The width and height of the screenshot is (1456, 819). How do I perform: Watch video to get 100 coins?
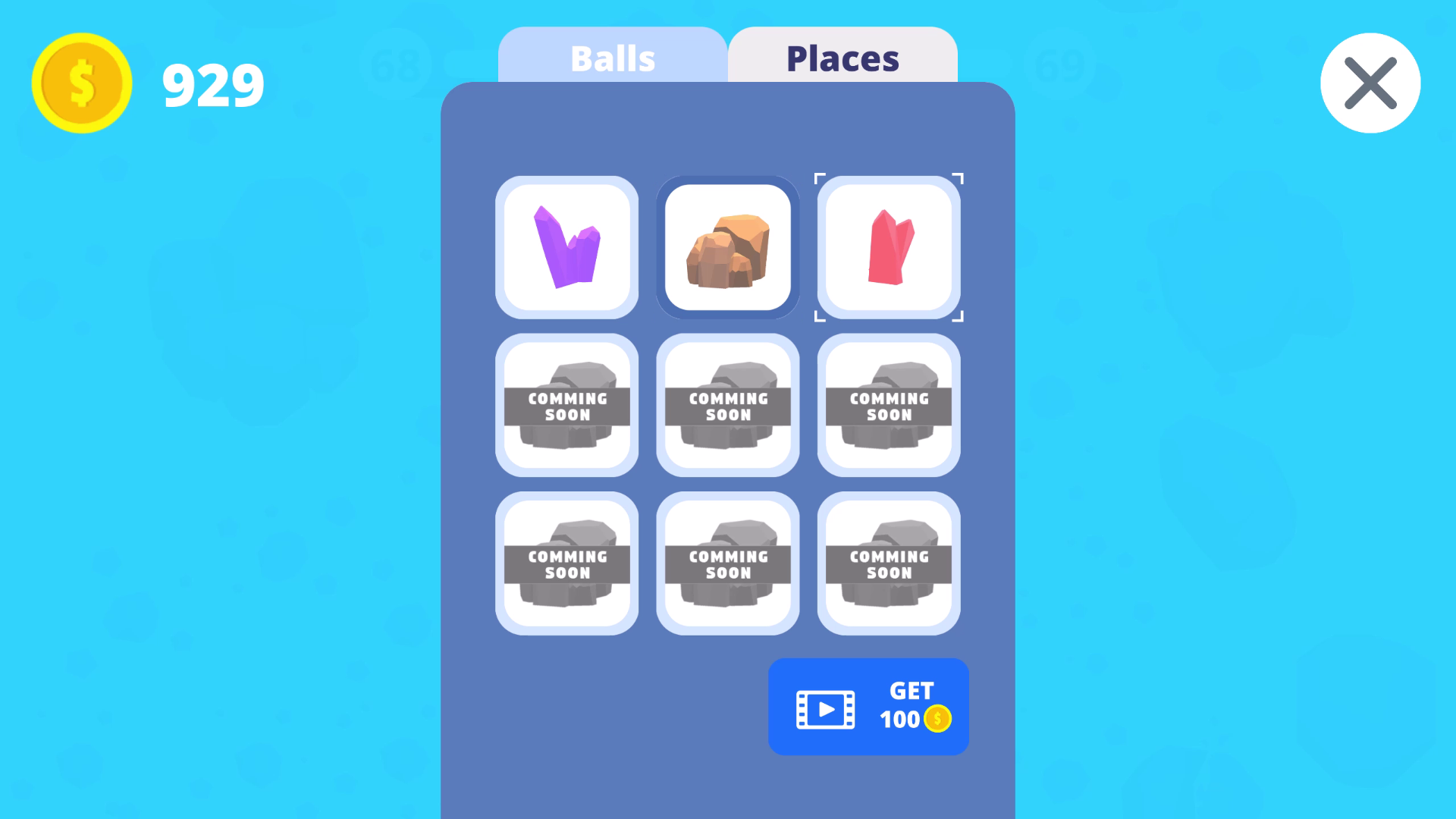pyautogui.click(x=868, y=706)
